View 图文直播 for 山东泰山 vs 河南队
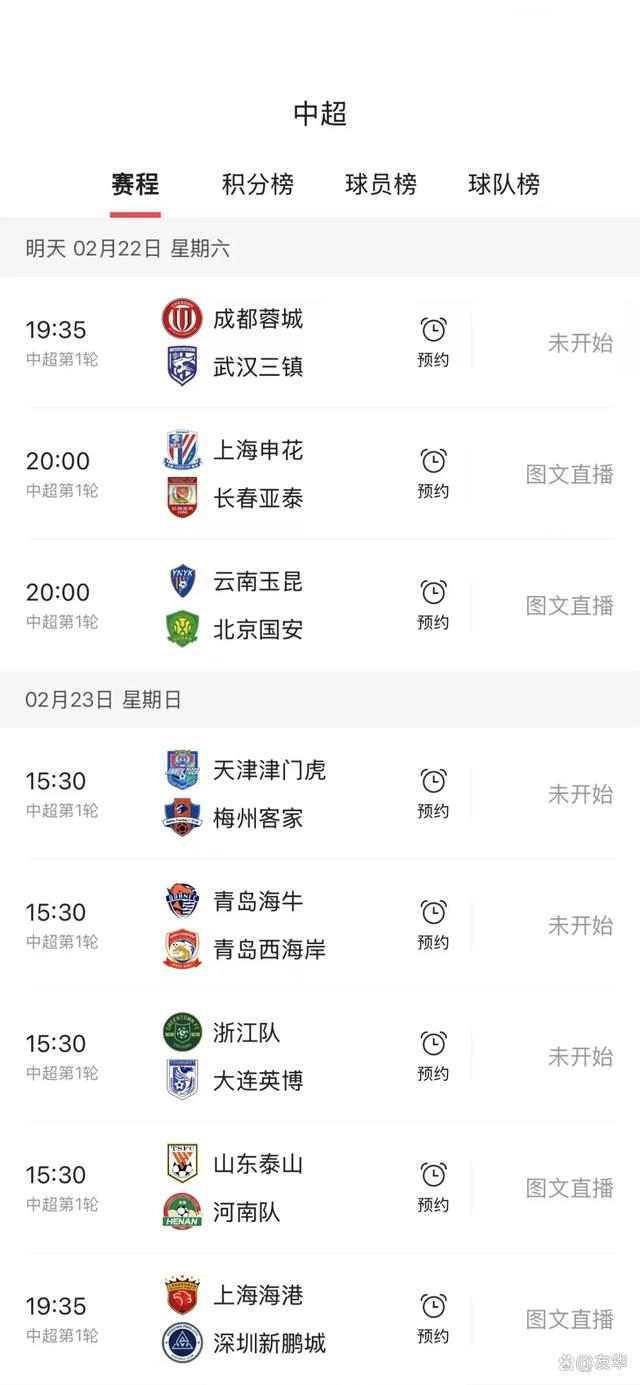 [x=569, y=1188]
